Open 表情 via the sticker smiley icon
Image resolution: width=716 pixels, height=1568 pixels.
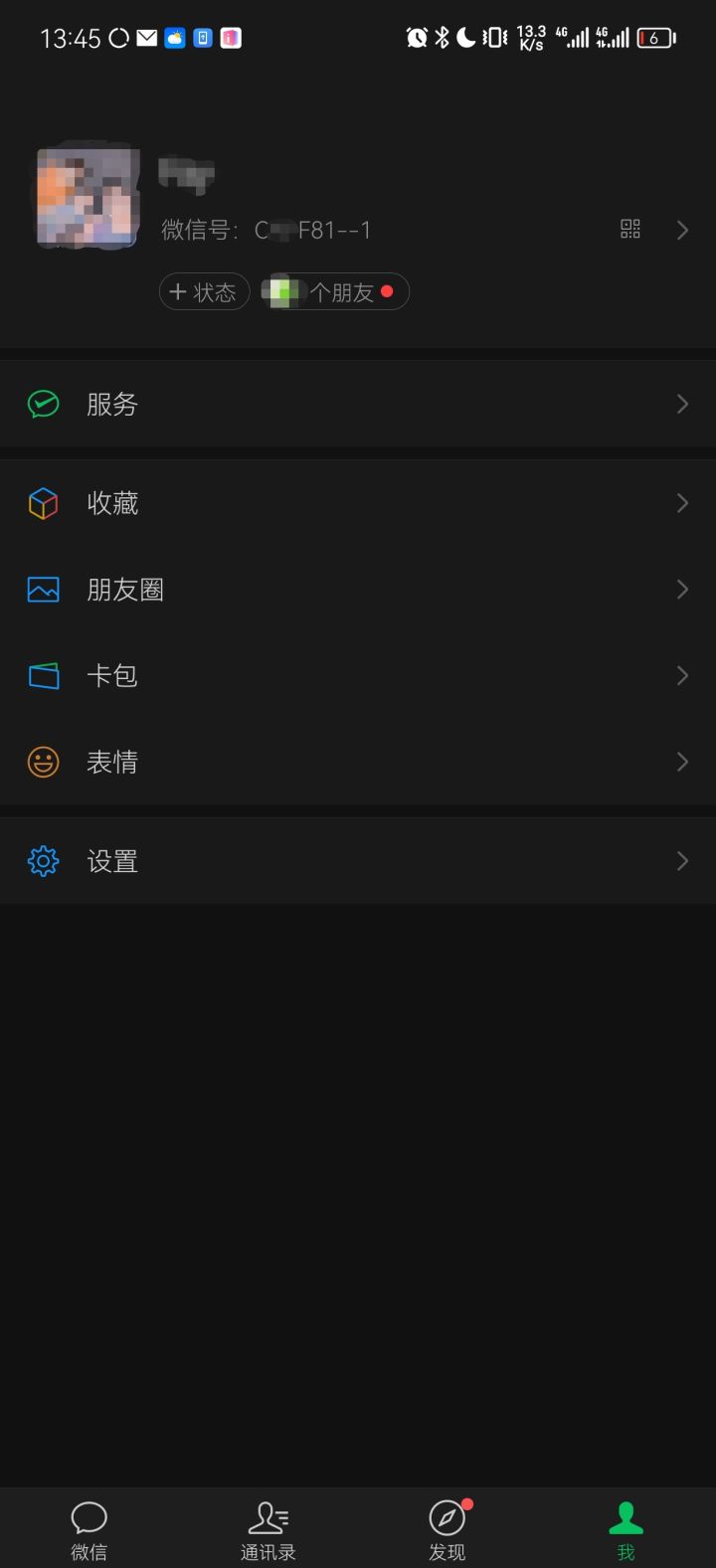click(44, 762)
